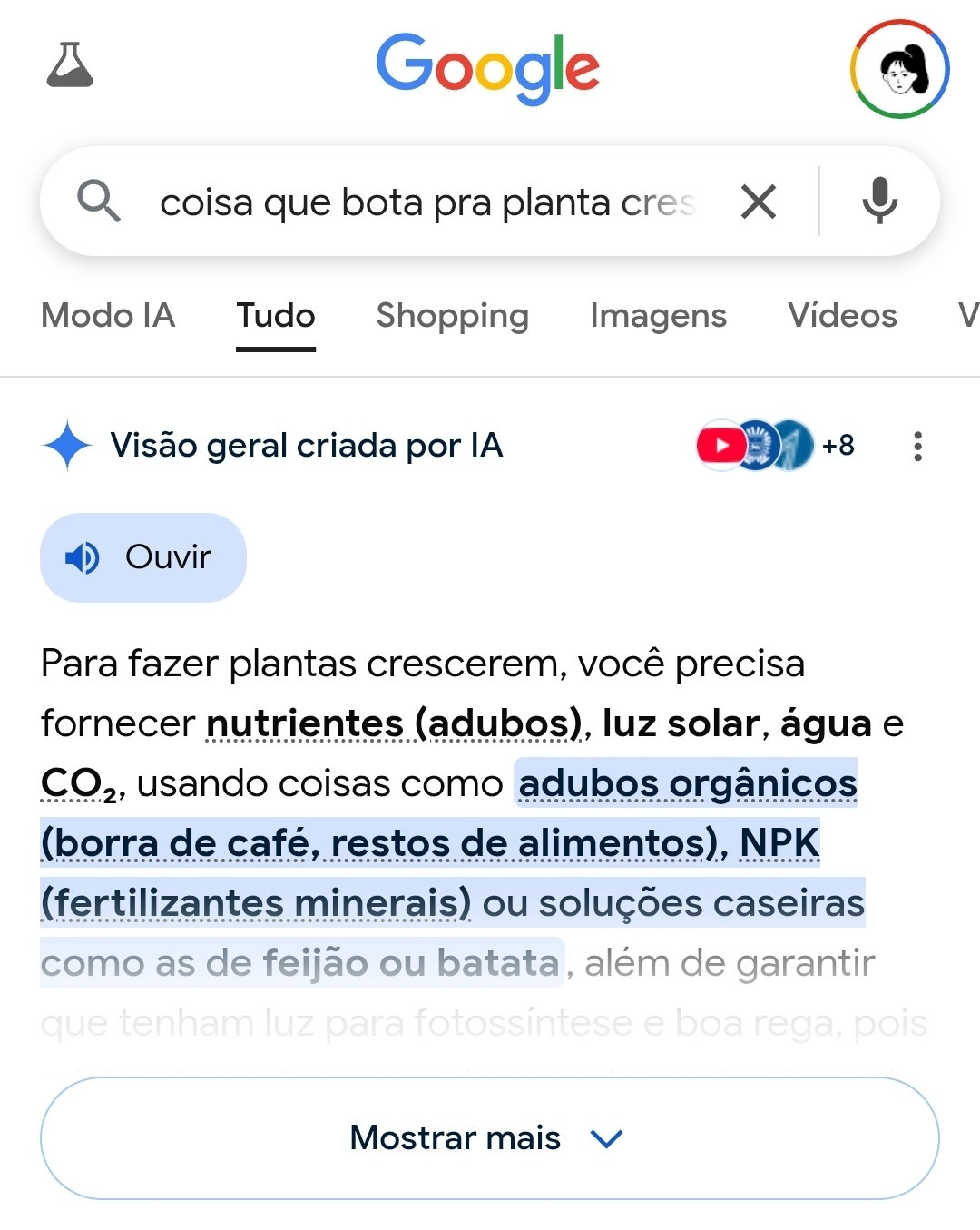The height and width of the screenshot is (1230, 980).
Task: Switch to the Vídeos tab
Action: click(x=842, y=316)
